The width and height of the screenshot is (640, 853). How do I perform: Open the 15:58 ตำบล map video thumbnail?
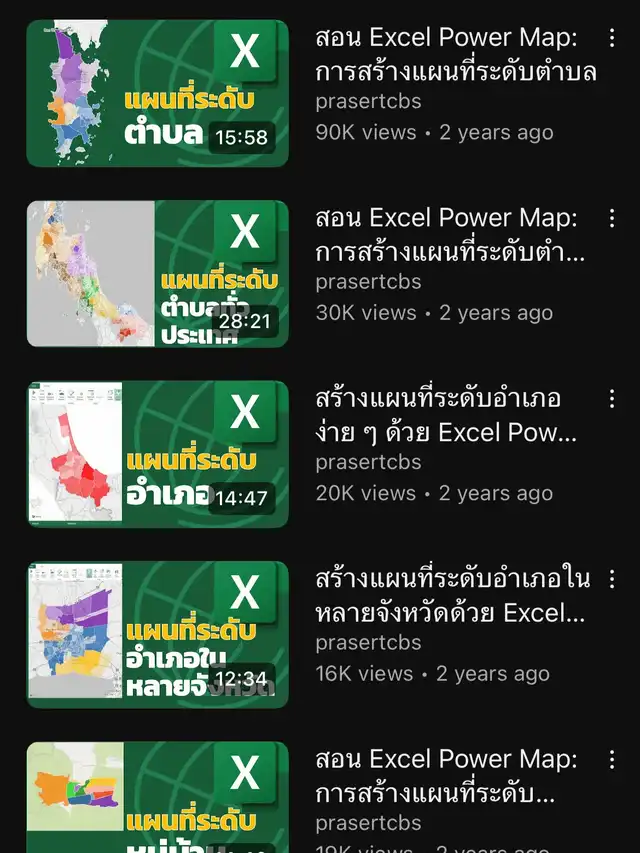(157, 93)
